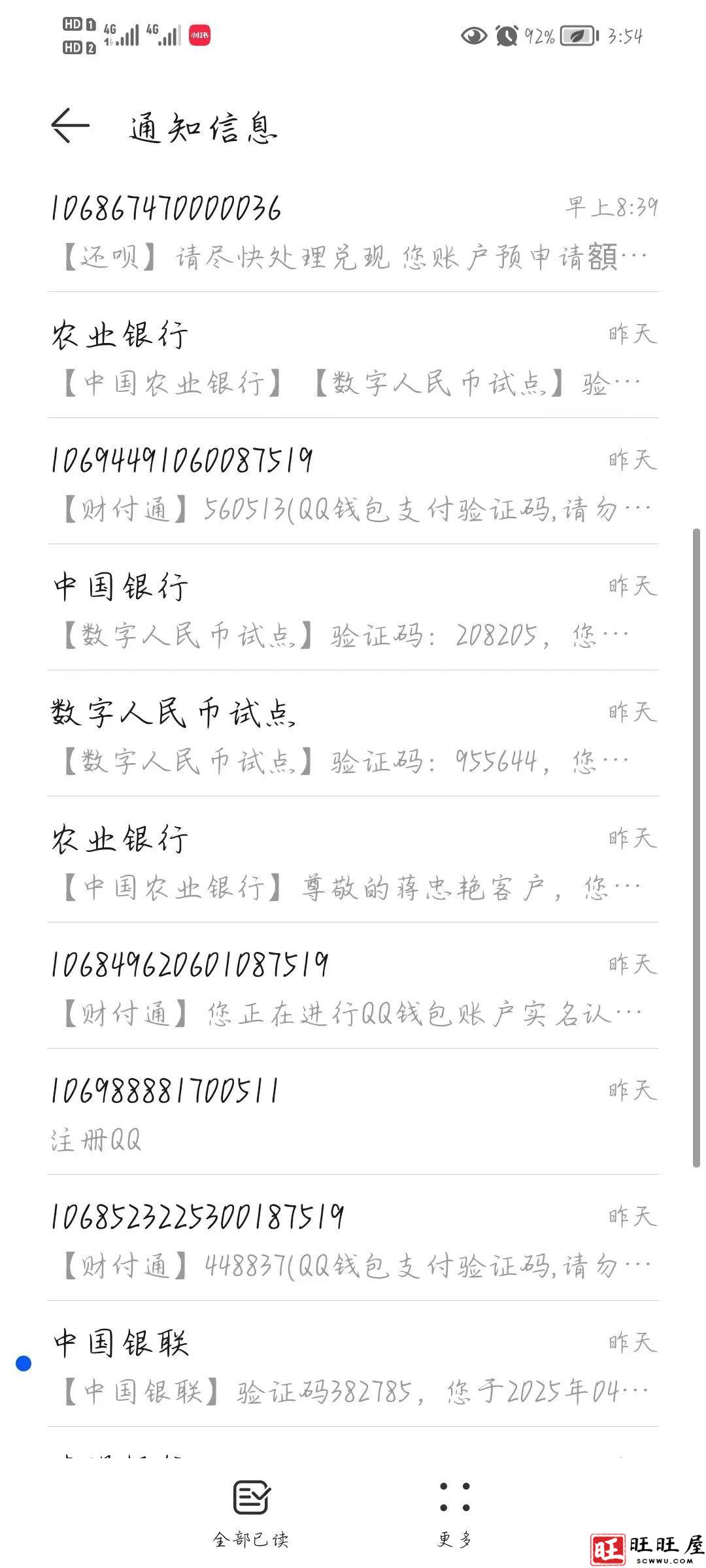Open 农业银行 message about 数字人民币试点
The image size is (706, 1568).
(x=353, y=358)
